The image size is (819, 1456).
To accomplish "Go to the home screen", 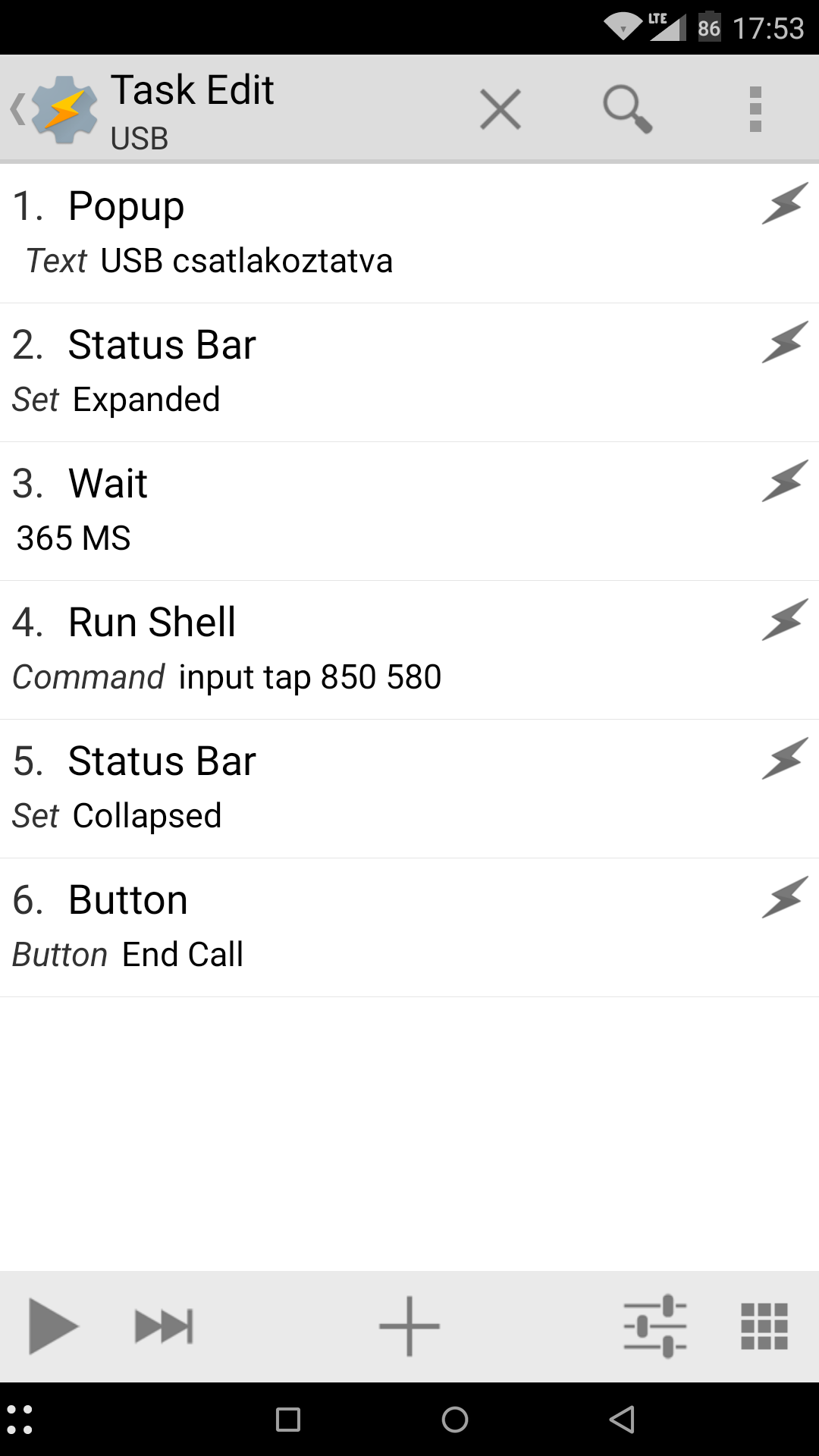I will [455, 1420].
